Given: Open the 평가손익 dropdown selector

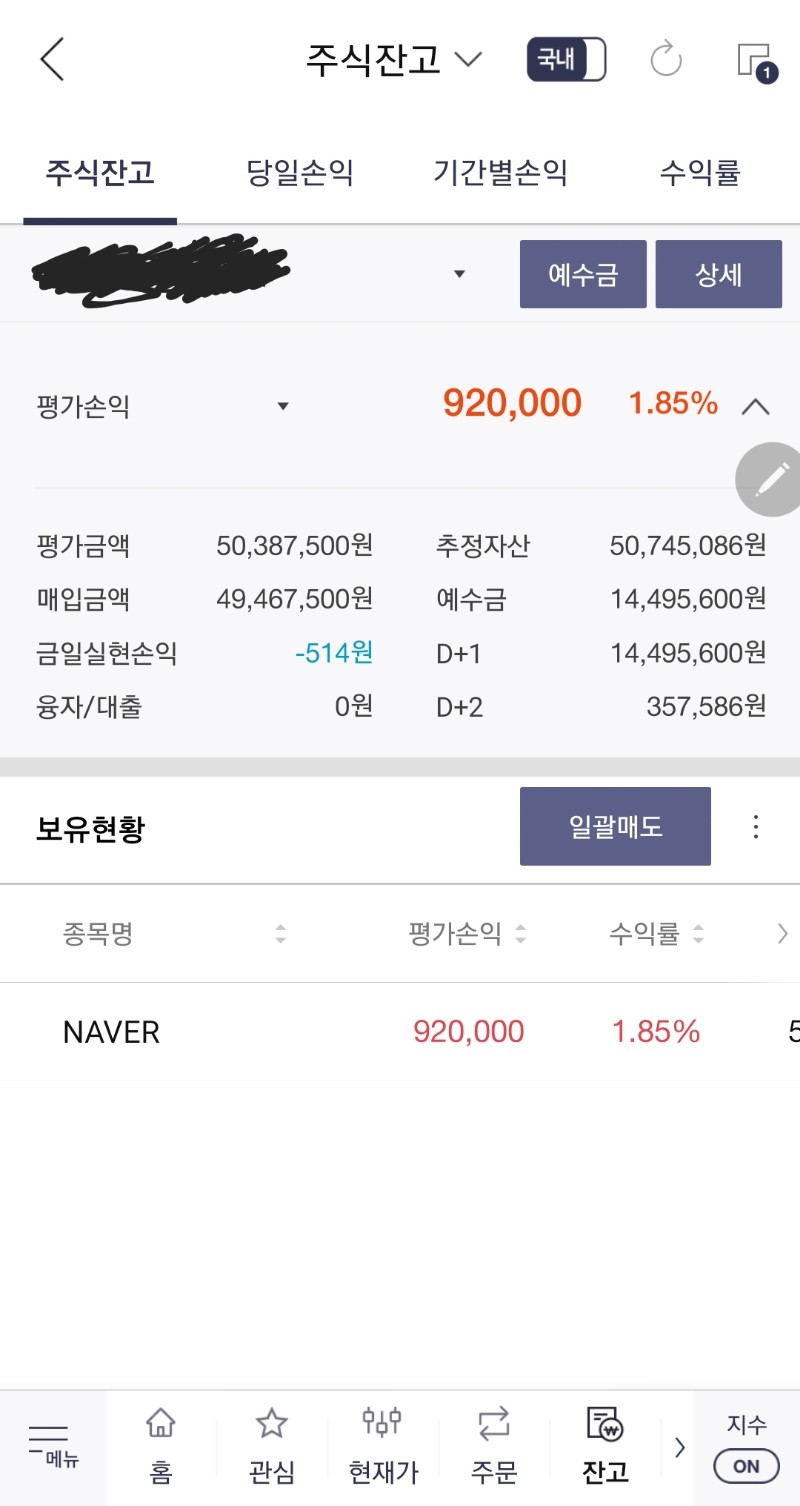Looking at the screenshot, I should [162, 406].
